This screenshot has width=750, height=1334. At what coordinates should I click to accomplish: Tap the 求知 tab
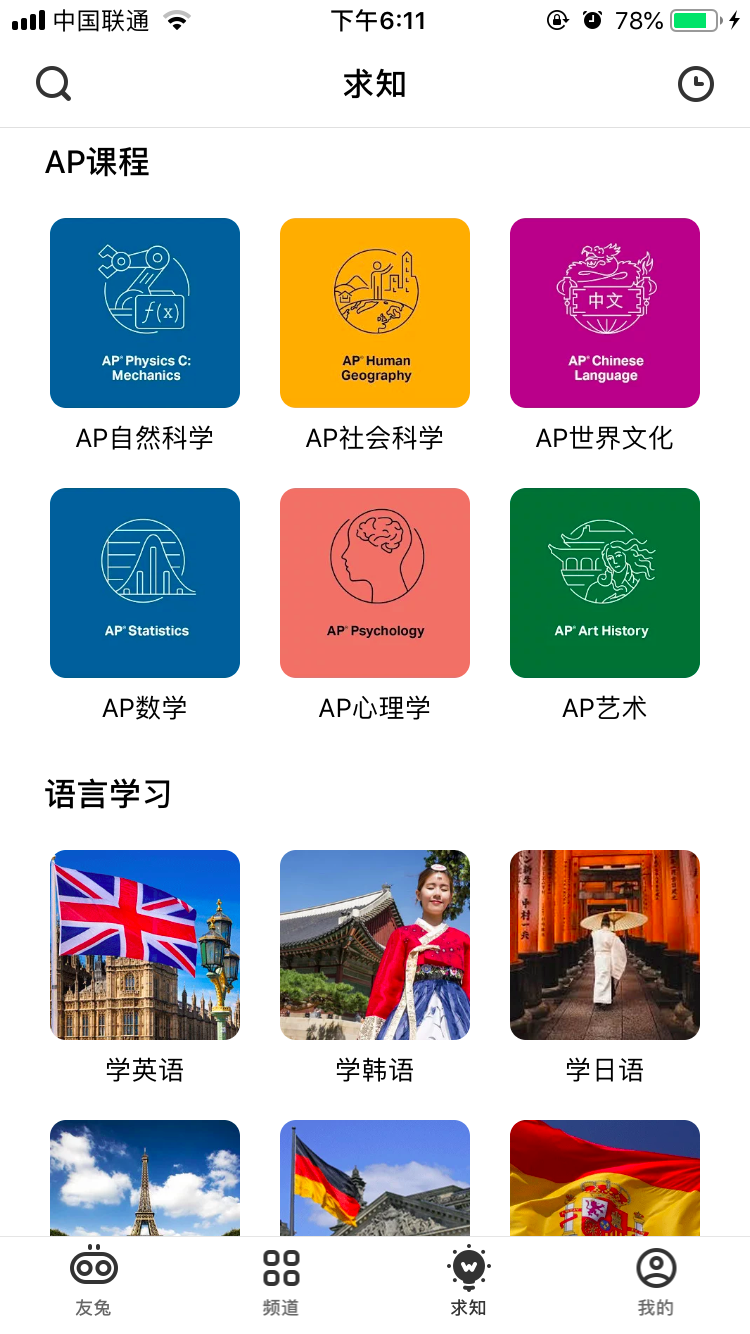tap(468, 1280)
